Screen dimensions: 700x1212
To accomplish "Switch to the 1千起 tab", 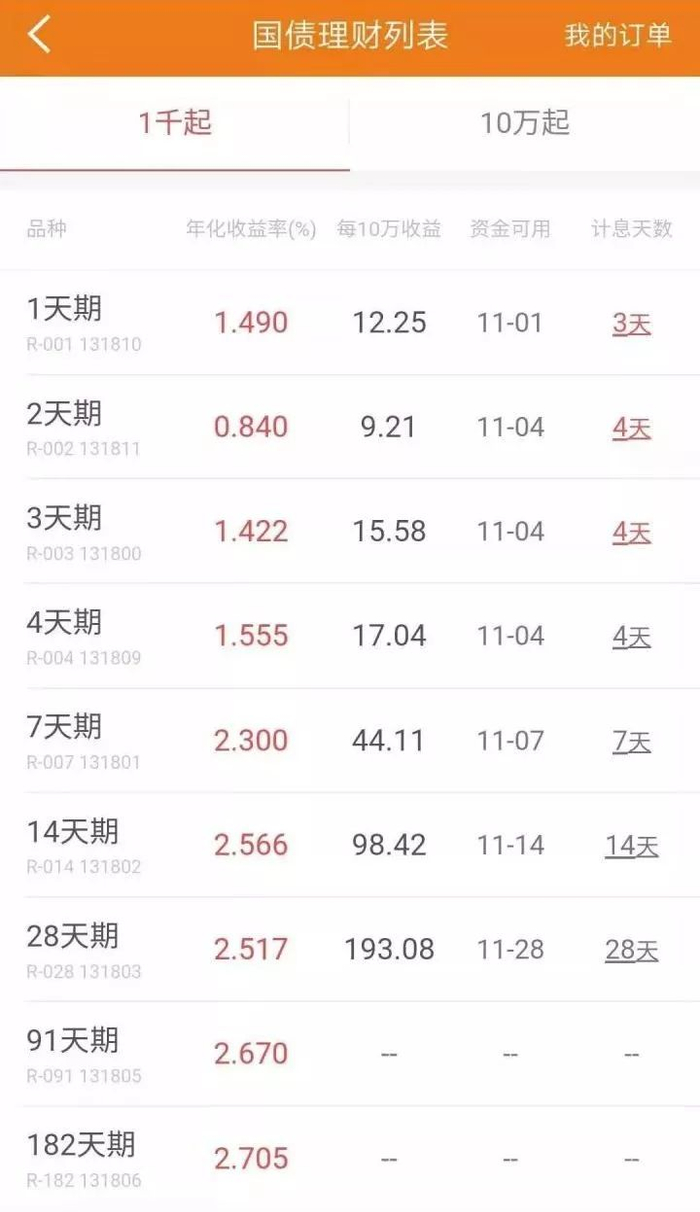I will pos(175,124).
